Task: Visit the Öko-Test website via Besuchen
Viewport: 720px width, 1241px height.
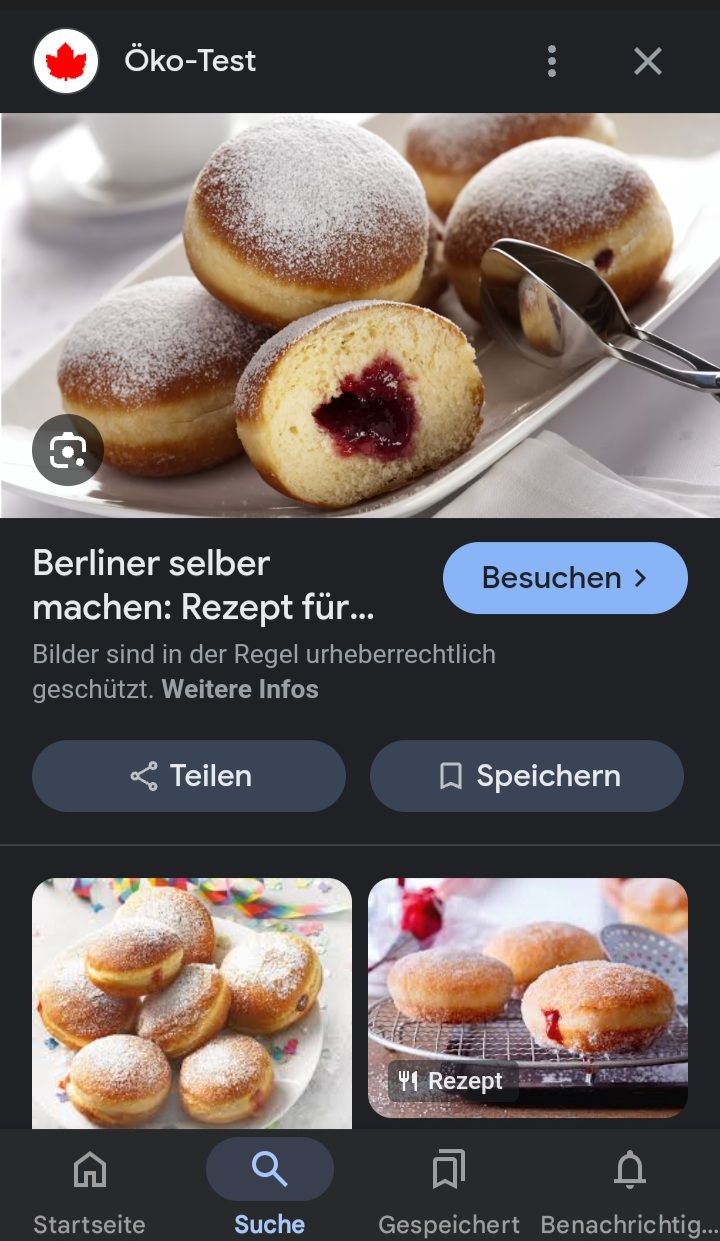Action: (565, 578)
